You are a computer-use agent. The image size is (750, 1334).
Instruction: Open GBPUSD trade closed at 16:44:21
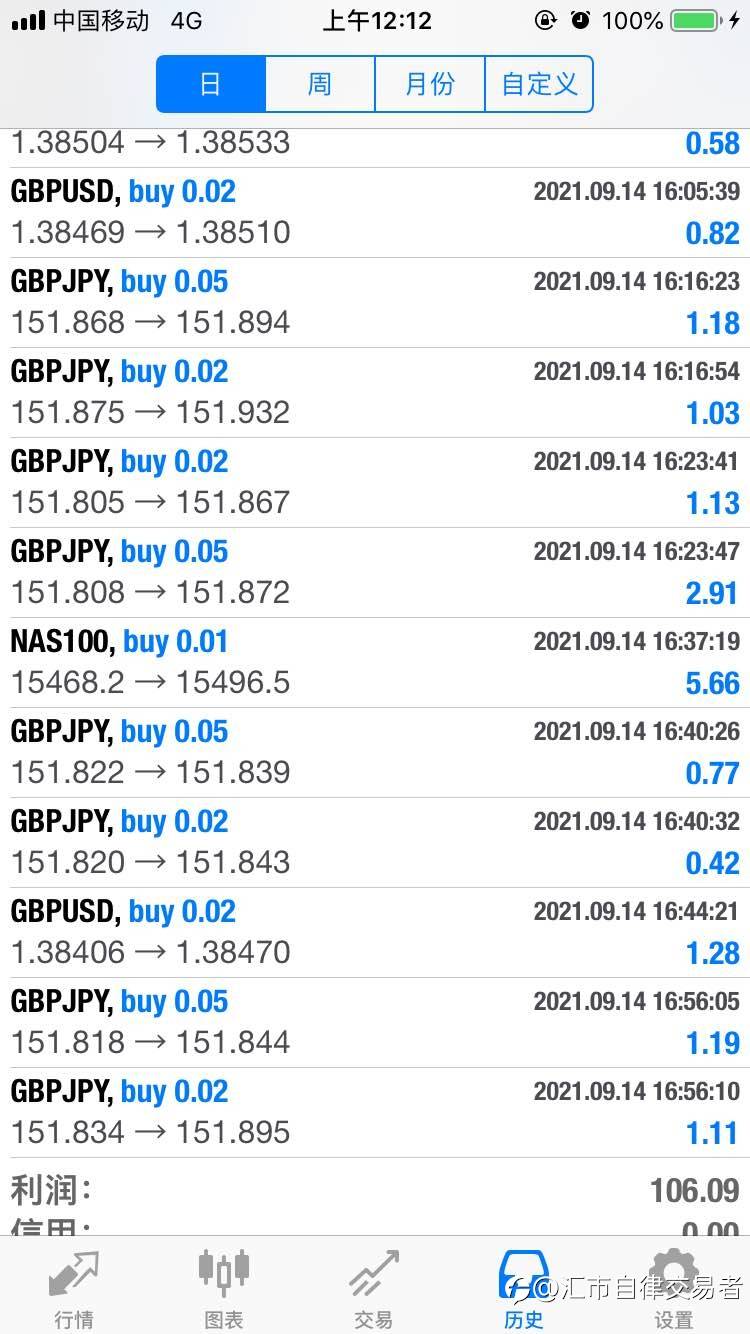375,932
